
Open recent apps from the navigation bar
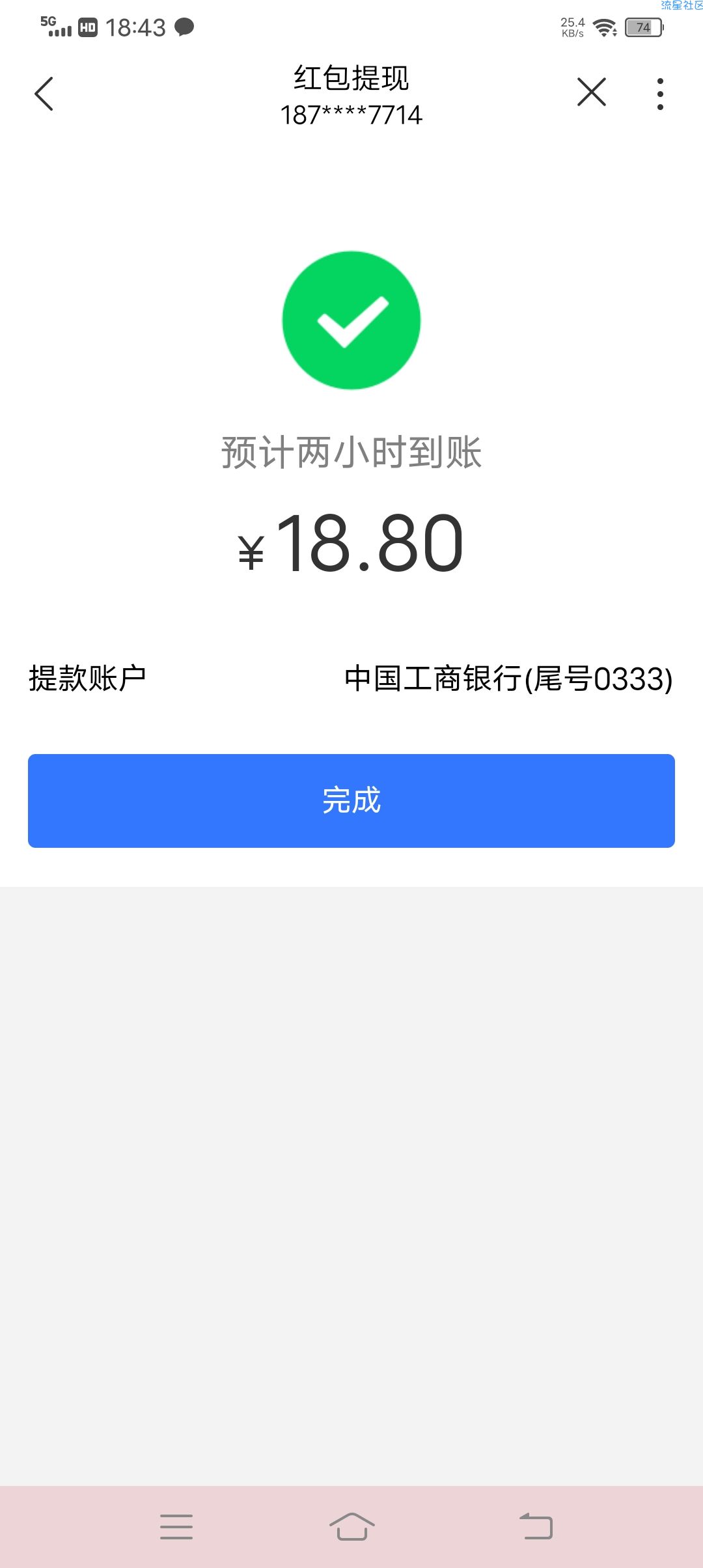click(176, 1527)
